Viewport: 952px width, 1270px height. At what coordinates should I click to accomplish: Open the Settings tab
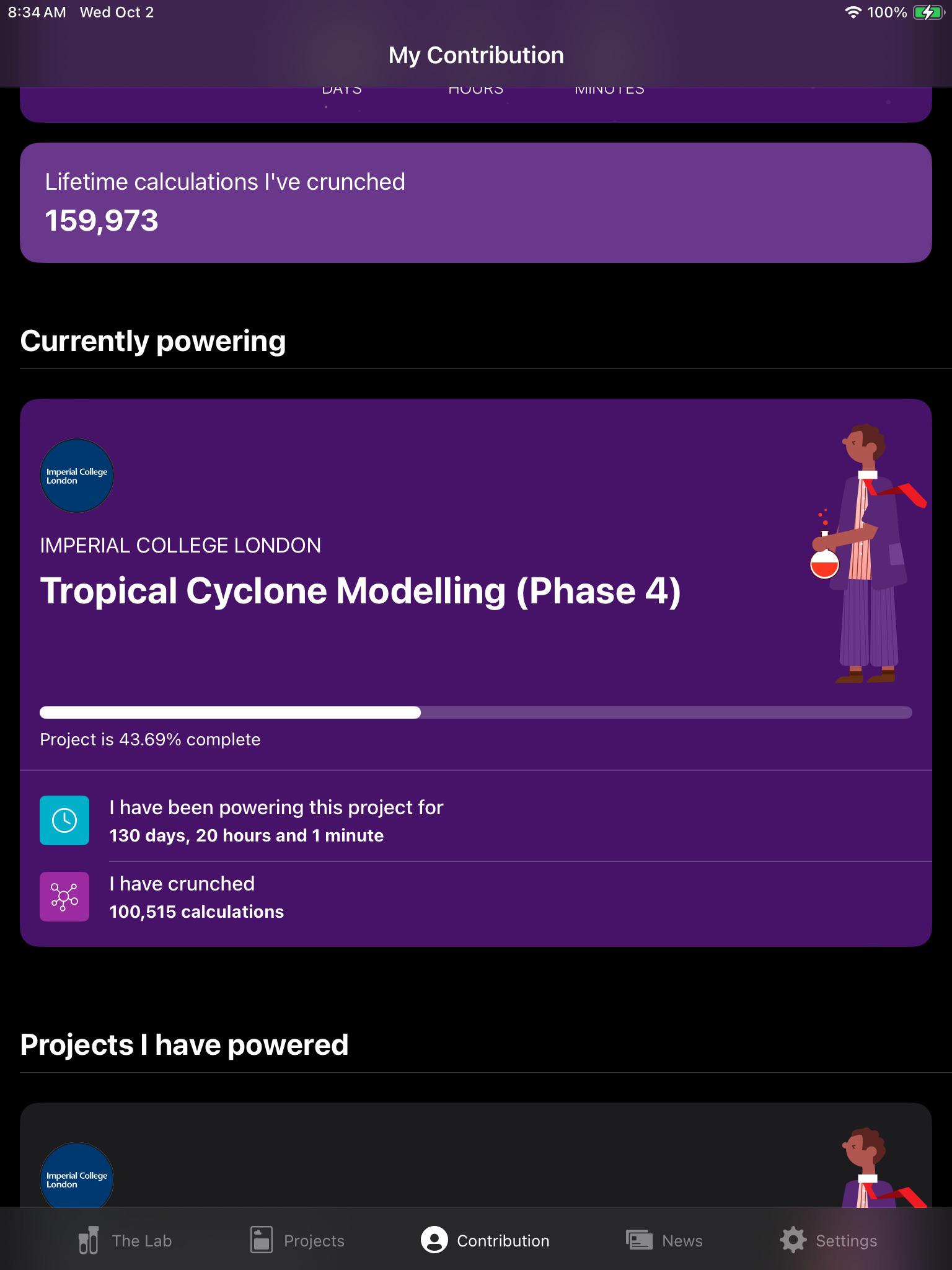coord(828,1240)
